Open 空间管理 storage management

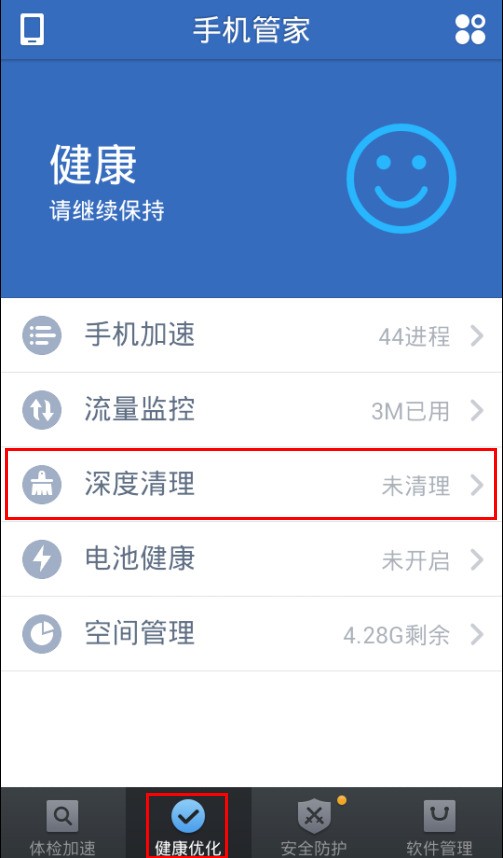251,634
